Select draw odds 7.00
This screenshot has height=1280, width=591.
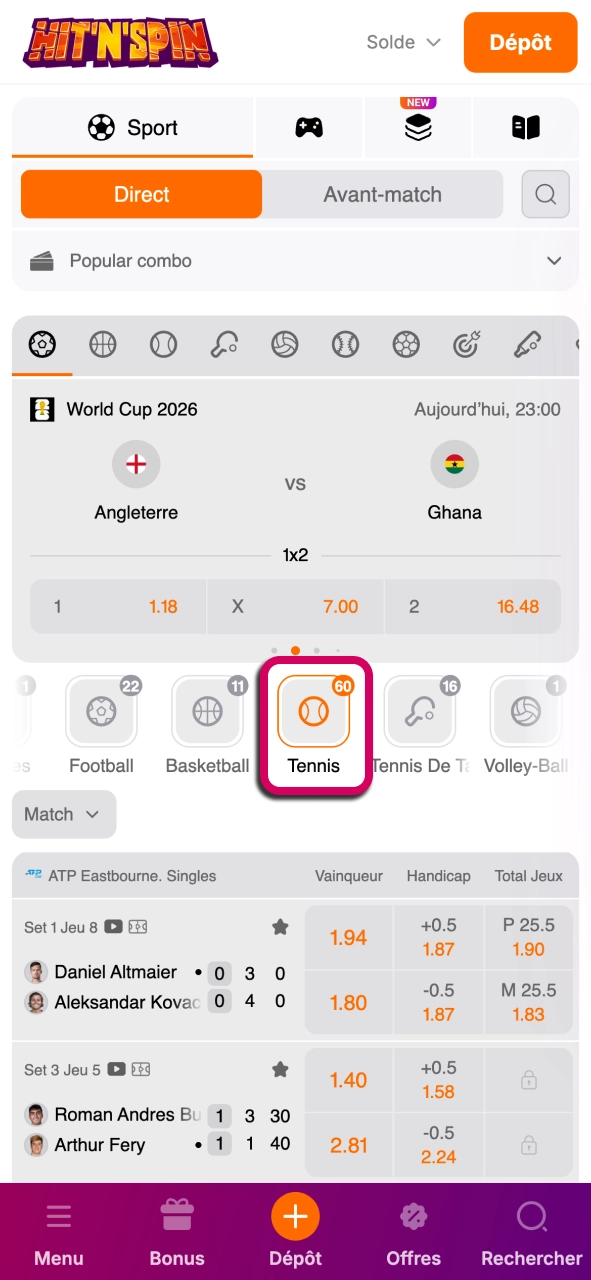(295, 606)
